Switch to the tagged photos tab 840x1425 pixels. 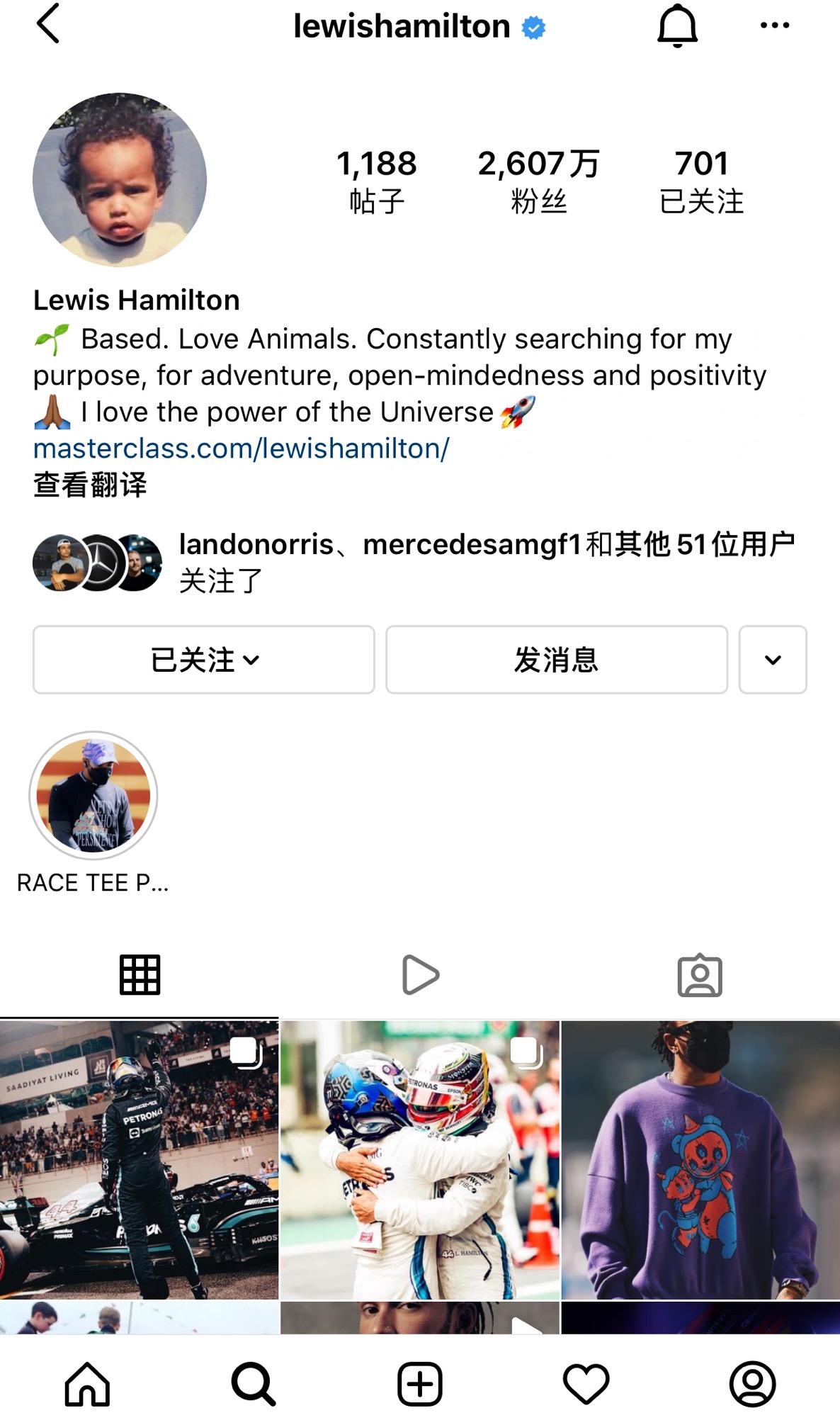point(700,975)
